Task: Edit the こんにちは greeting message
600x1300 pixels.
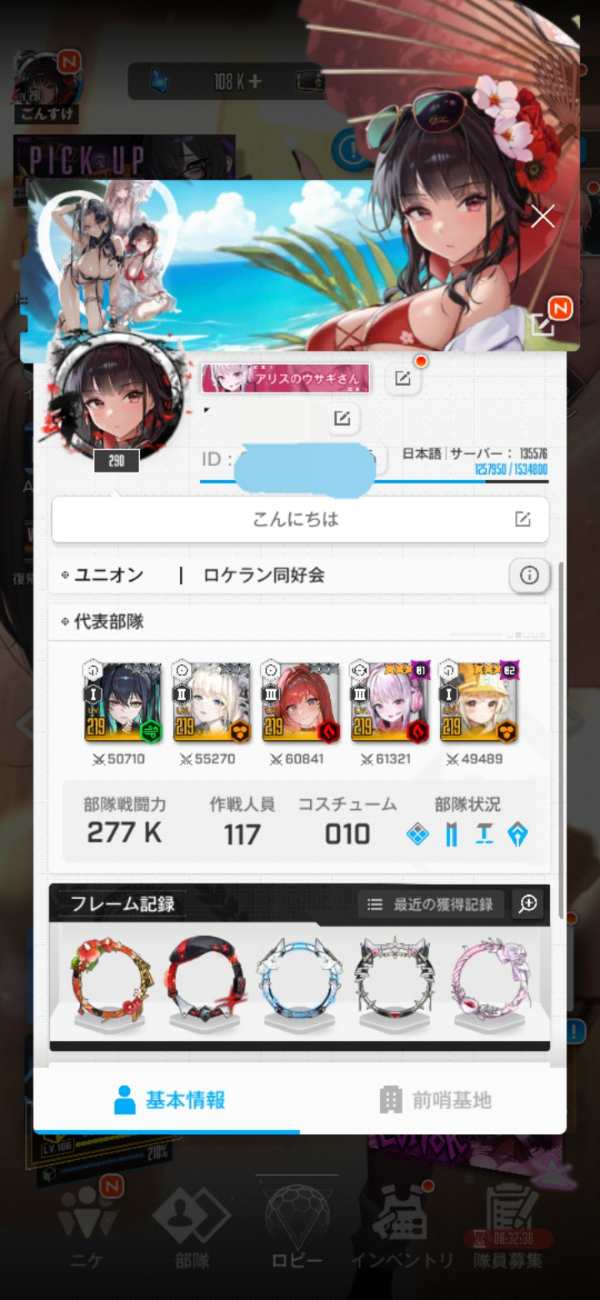Action: point(522,519)
